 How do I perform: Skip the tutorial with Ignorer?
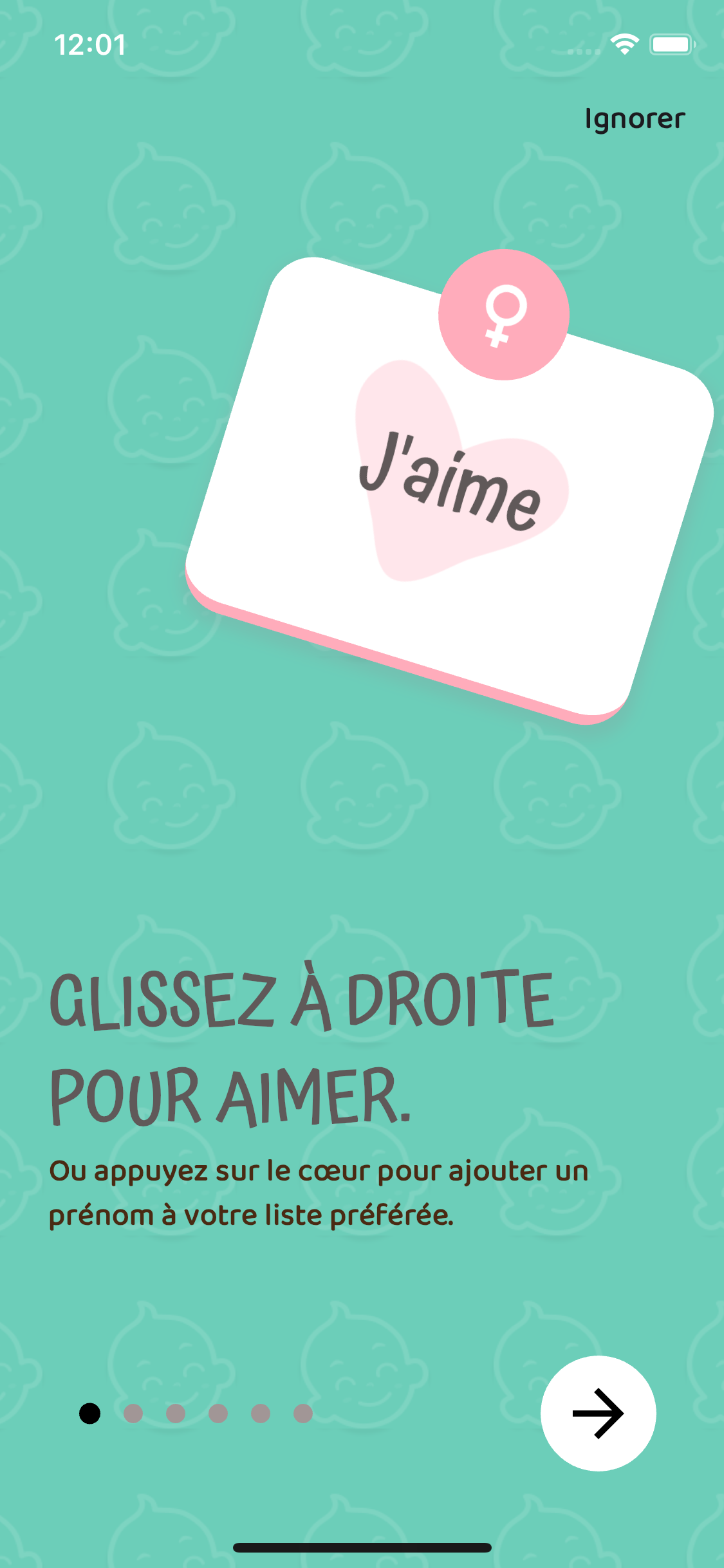635,119
